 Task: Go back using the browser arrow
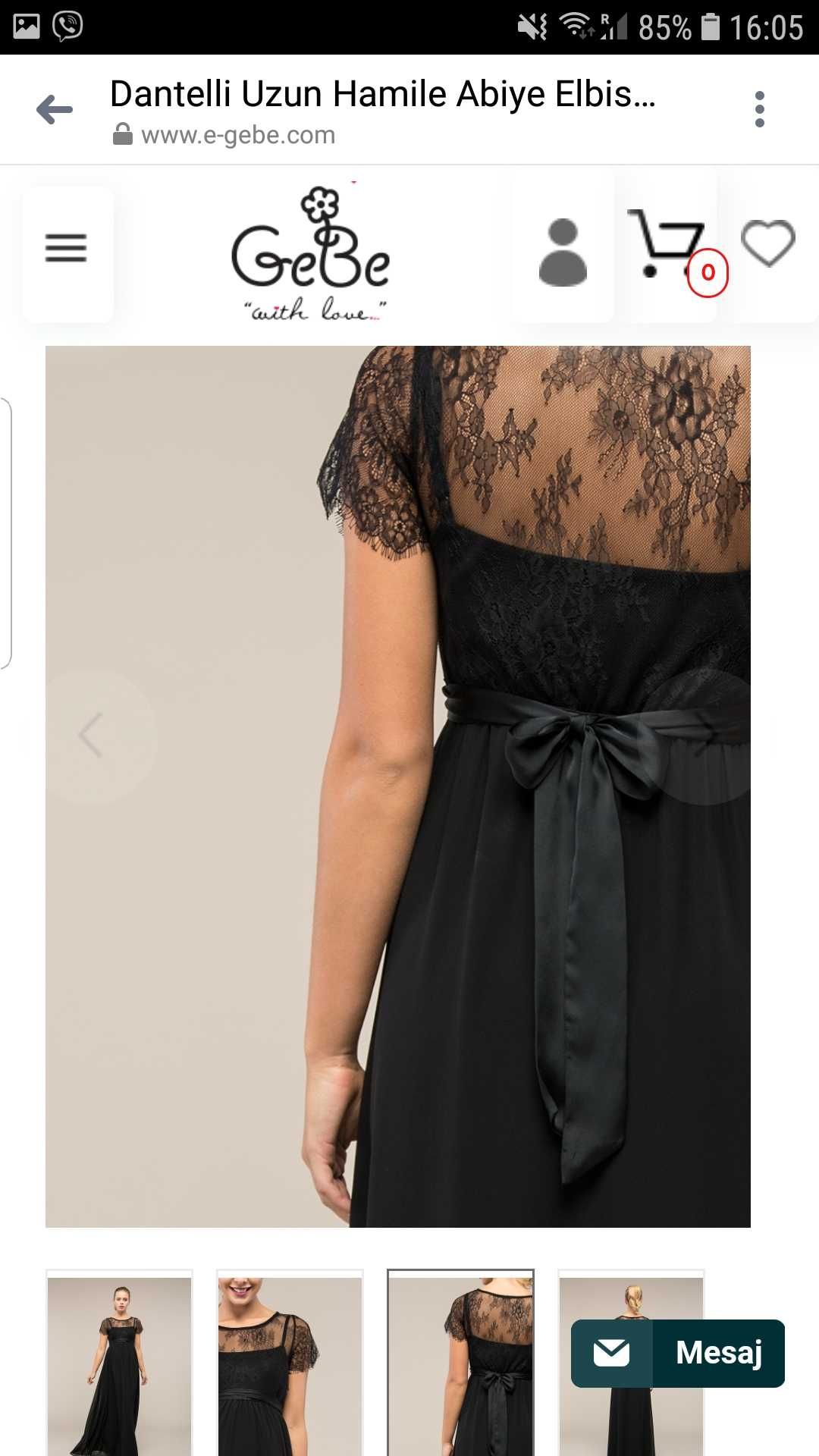pos(55,110)
